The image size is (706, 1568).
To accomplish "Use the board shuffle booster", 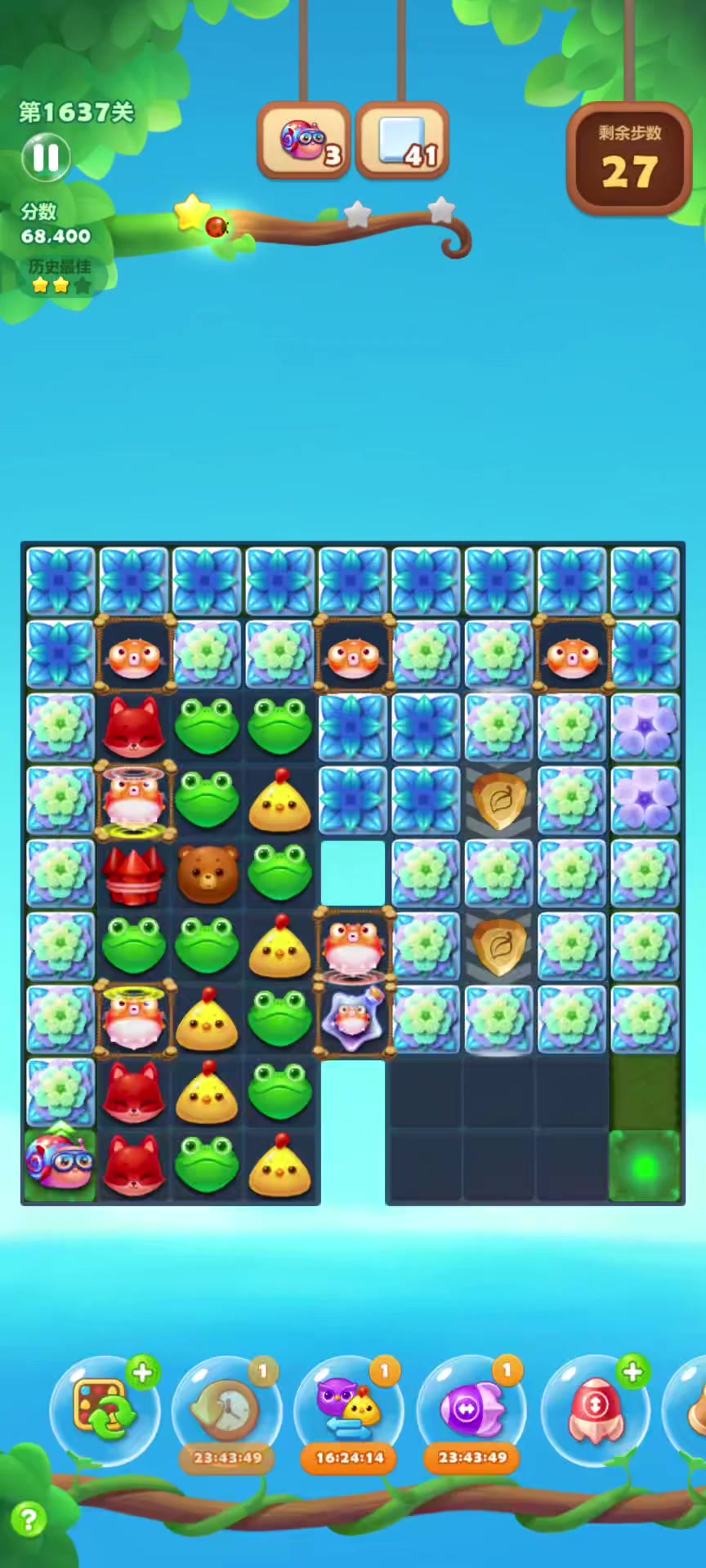I will click(104, 1410).
